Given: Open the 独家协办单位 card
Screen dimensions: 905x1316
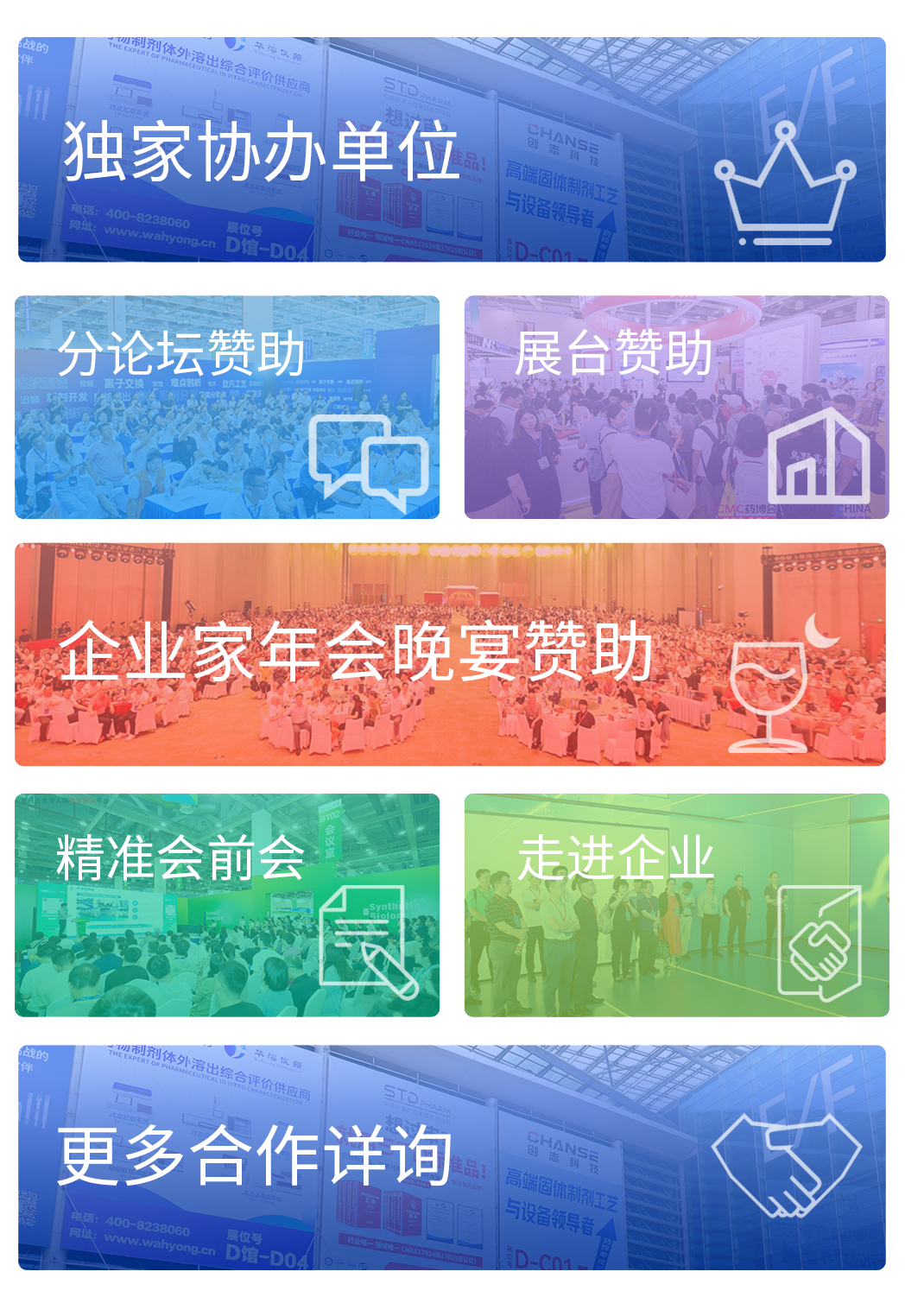Looking at the screenshot, I should [x=452, y=149].
